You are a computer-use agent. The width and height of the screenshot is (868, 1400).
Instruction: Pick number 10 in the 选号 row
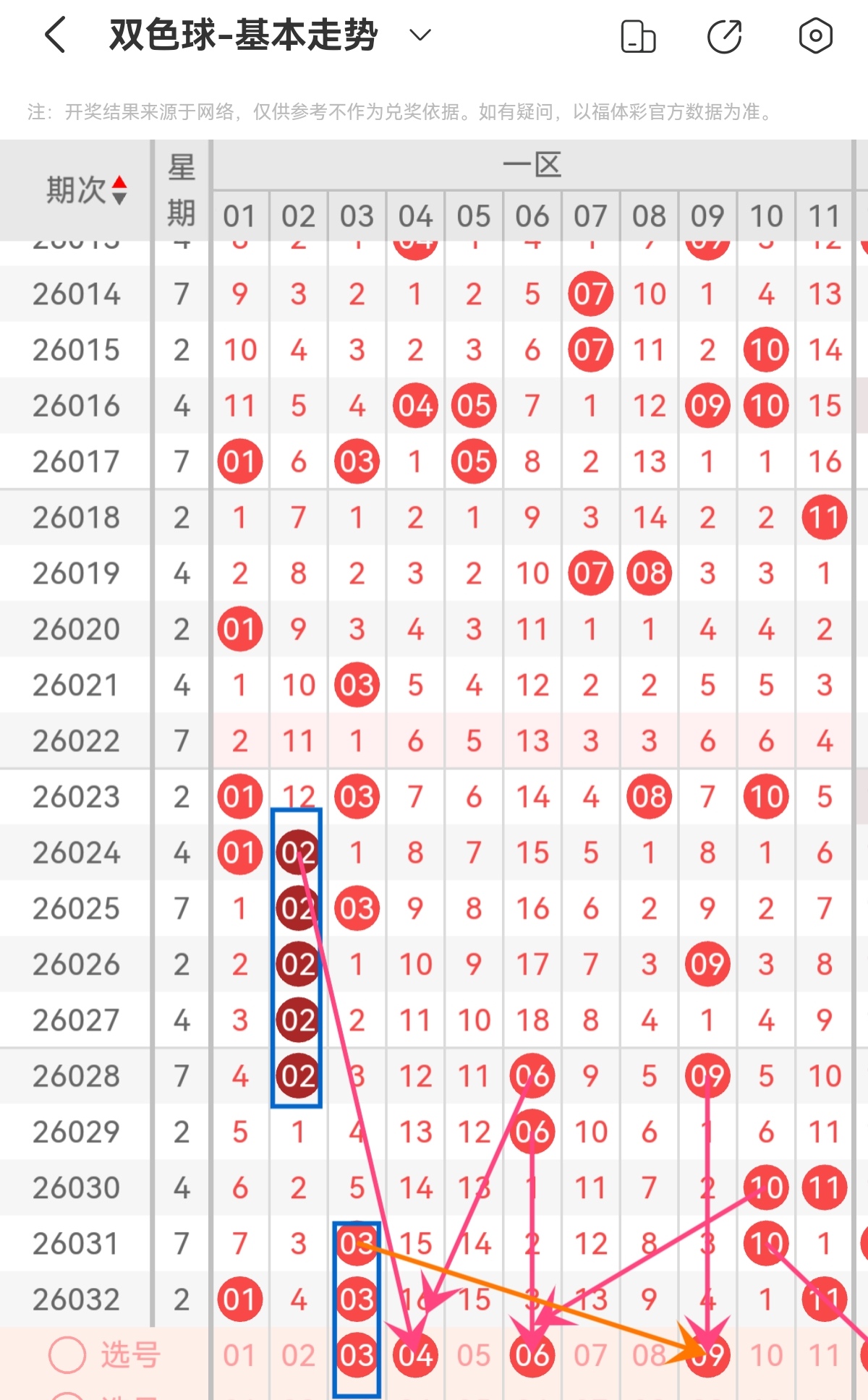766,1356
